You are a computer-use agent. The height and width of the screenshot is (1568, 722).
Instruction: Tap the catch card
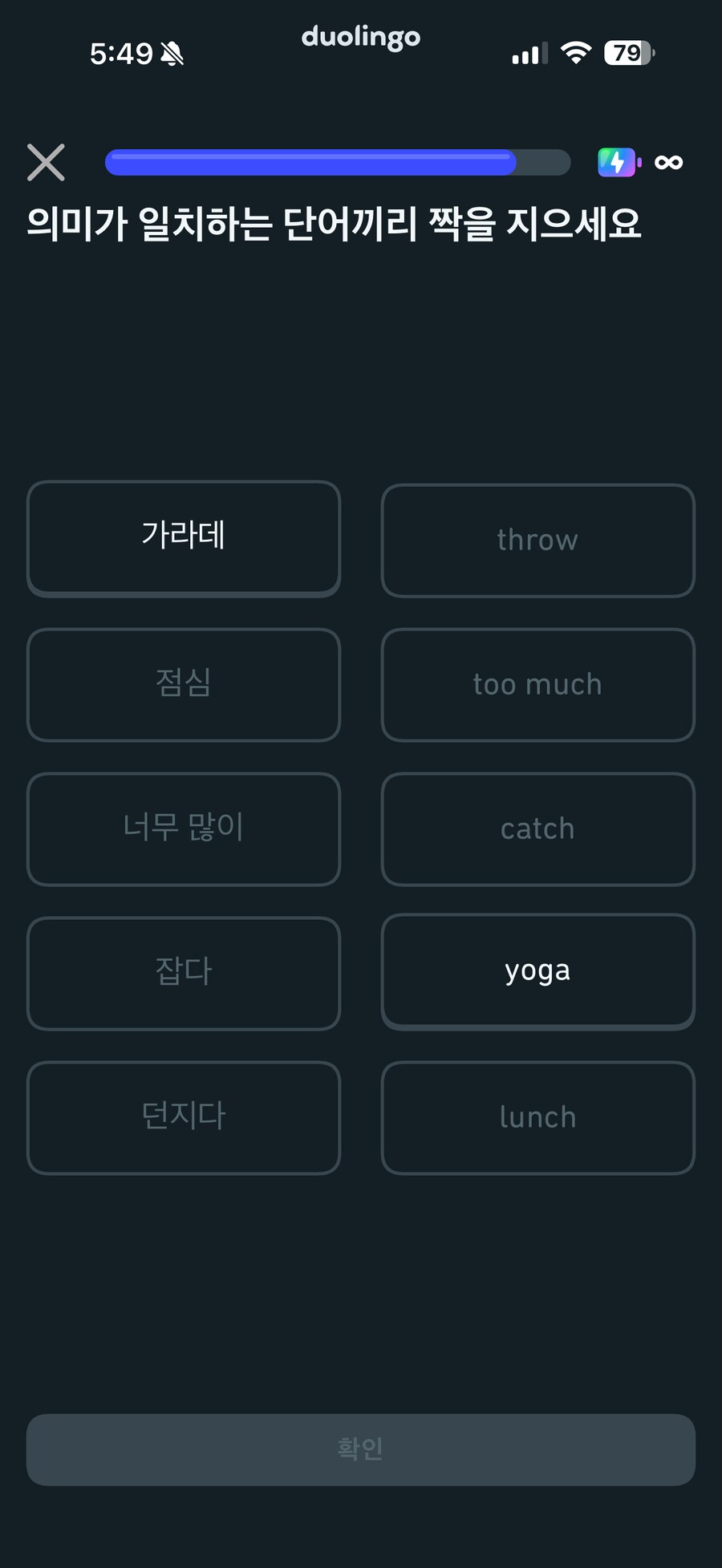[537, 829]
